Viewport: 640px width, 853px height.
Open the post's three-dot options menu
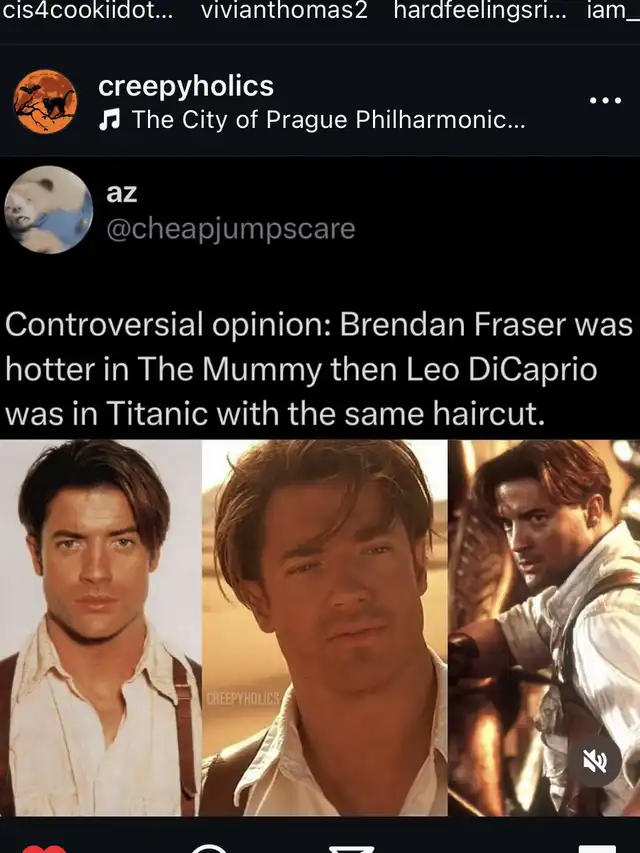[605, 101]
